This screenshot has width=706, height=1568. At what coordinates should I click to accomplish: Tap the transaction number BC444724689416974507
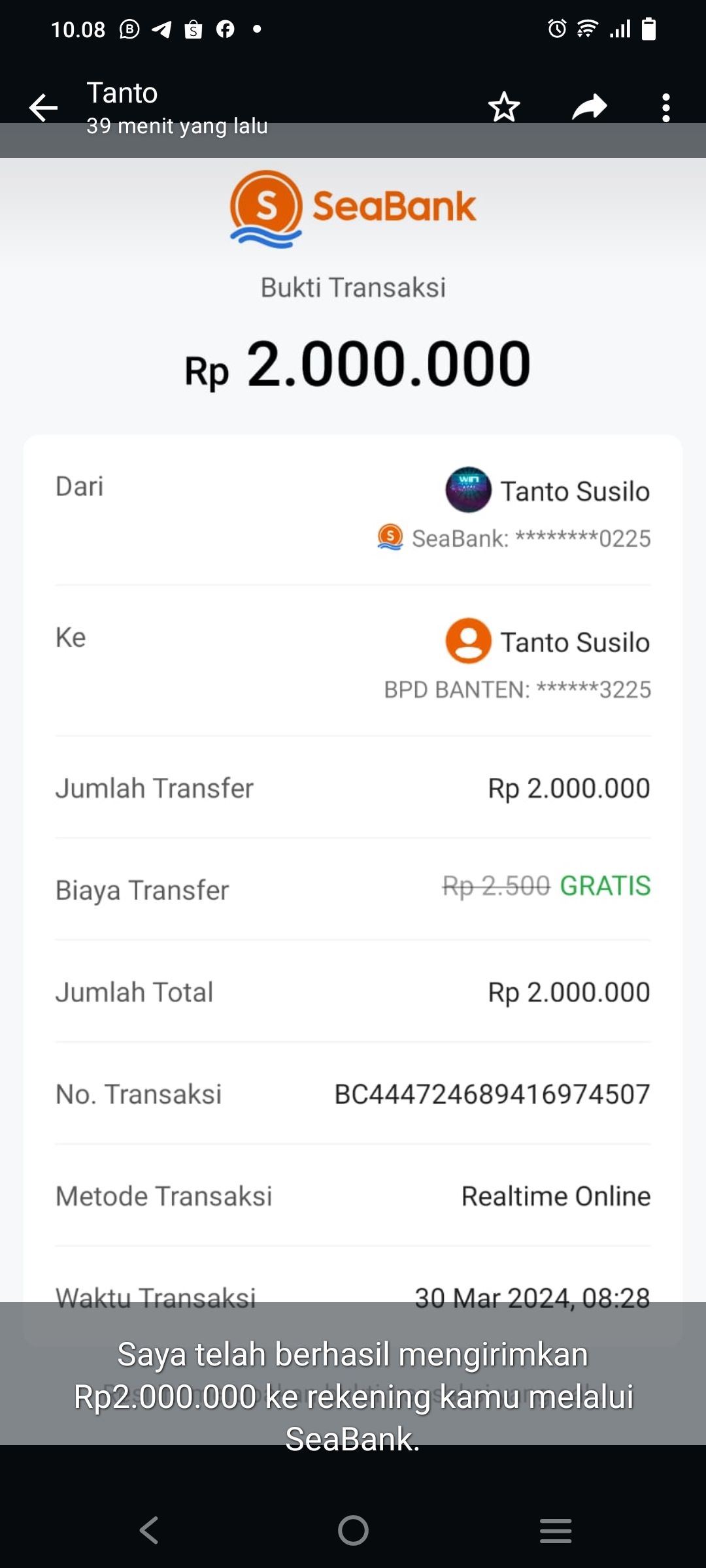click(492, 1092)
